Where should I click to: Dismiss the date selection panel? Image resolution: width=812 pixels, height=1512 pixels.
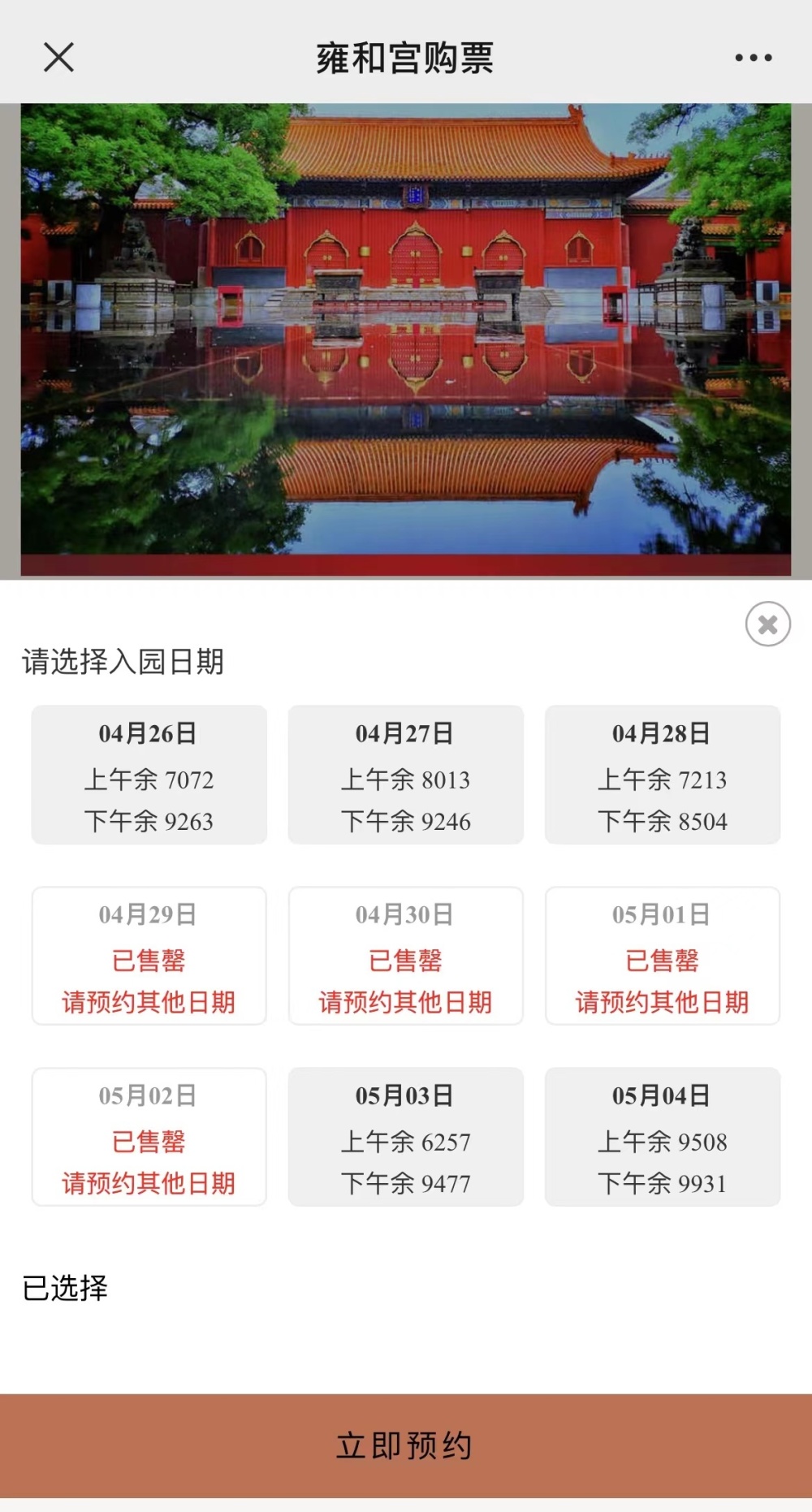(767, 624)
